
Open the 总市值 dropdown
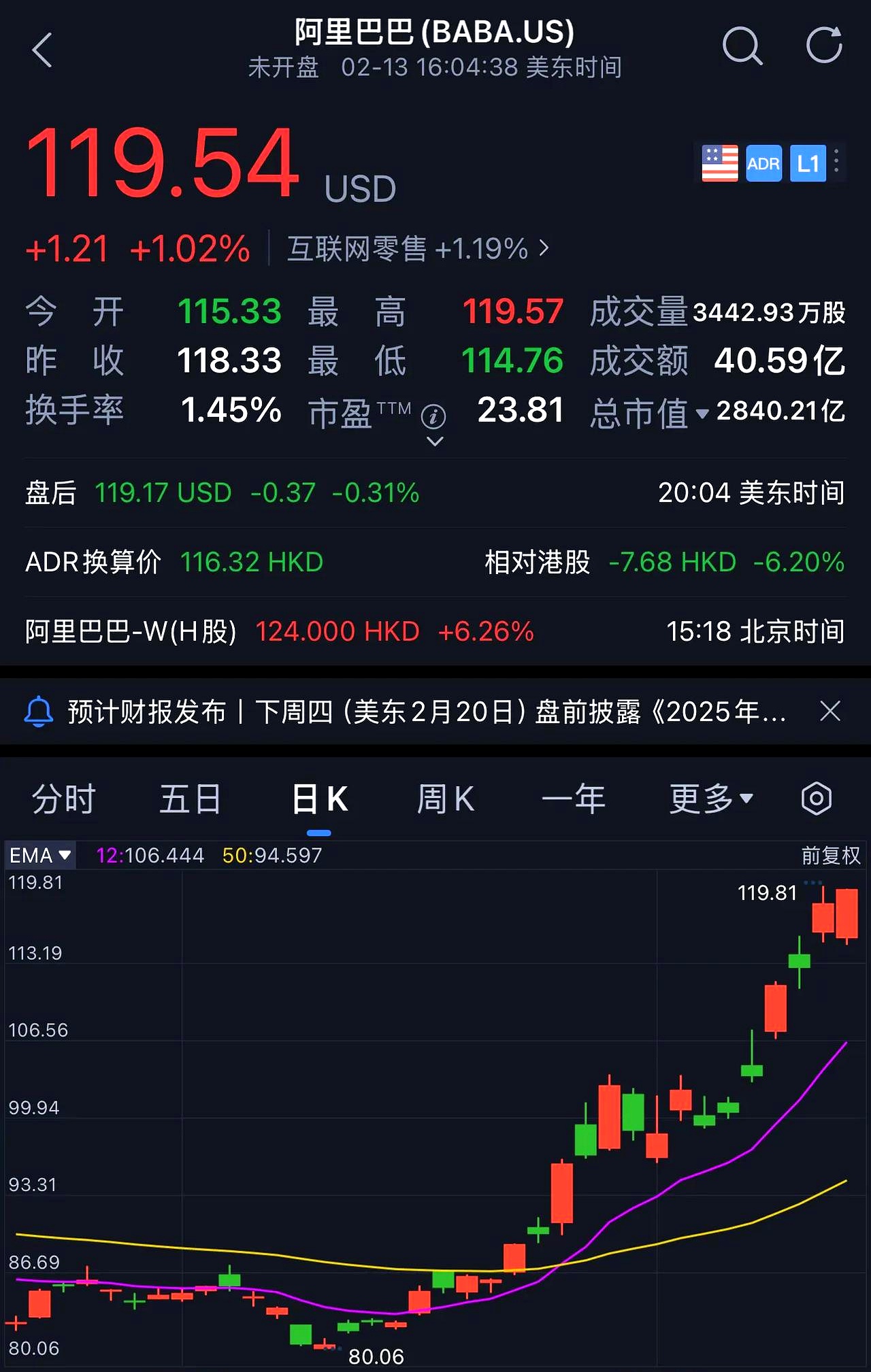[702, 413]
